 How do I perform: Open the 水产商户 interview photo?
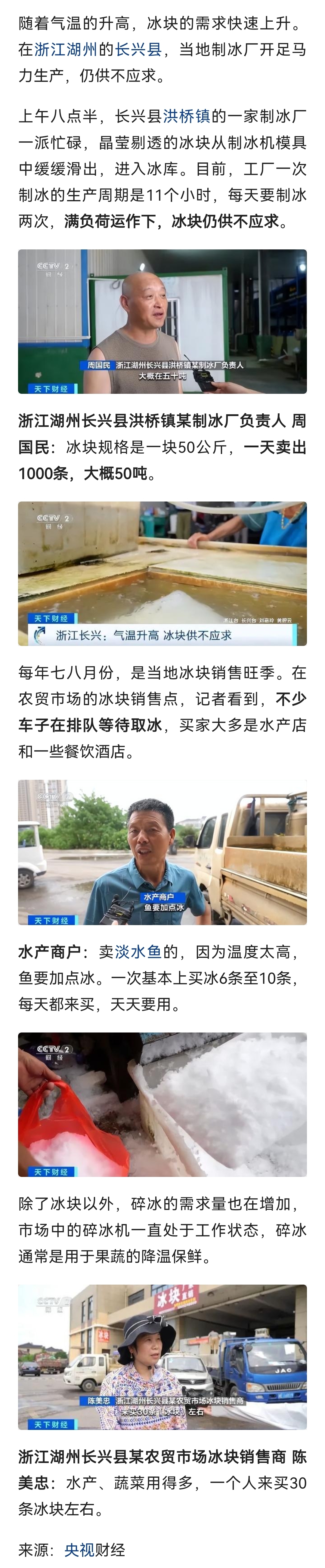162,852
